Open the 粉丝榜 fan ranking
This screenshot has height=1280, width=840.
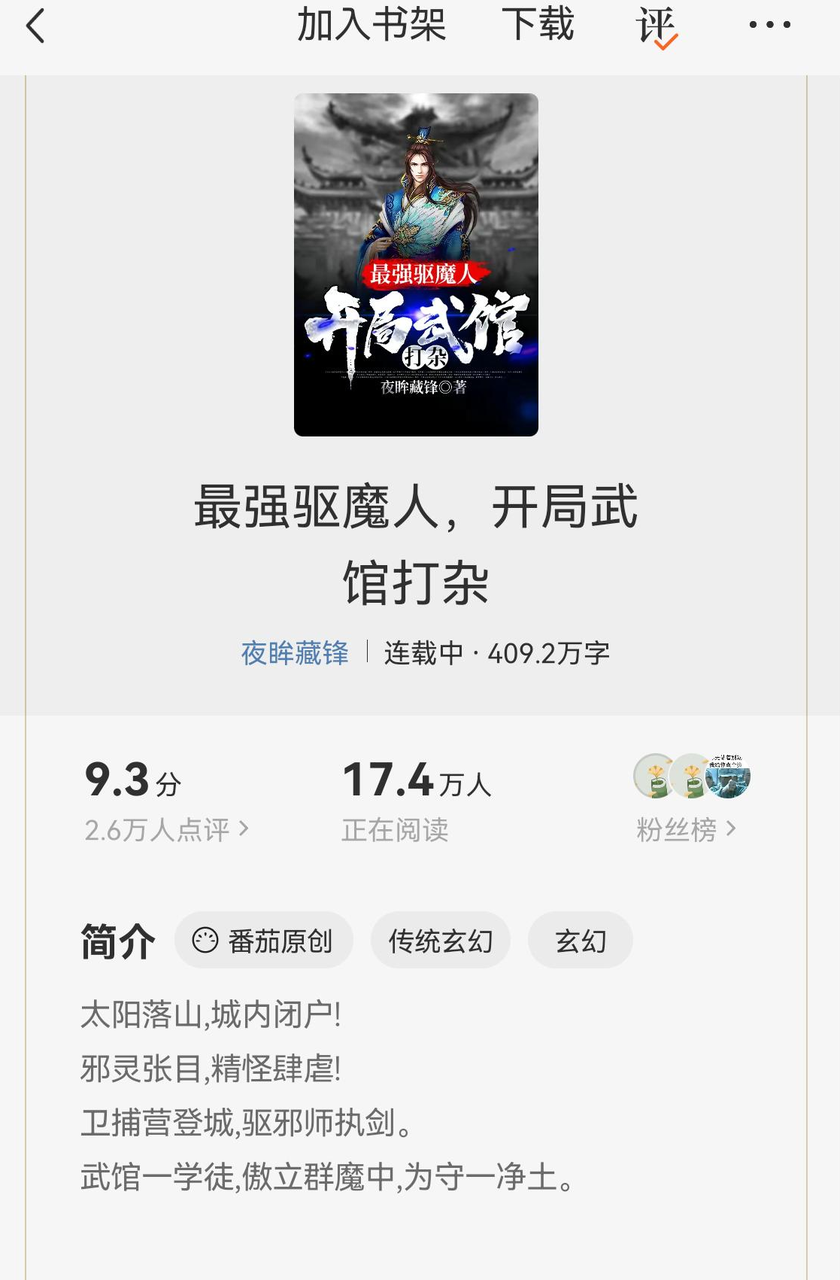[x=686, y=829]
